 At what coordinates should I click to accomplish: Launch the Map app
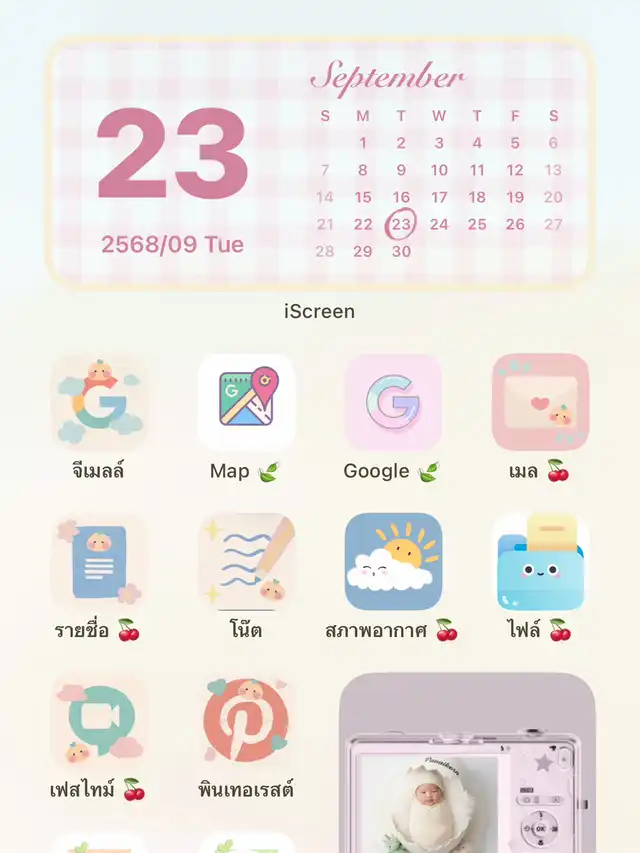coord(246,402)
